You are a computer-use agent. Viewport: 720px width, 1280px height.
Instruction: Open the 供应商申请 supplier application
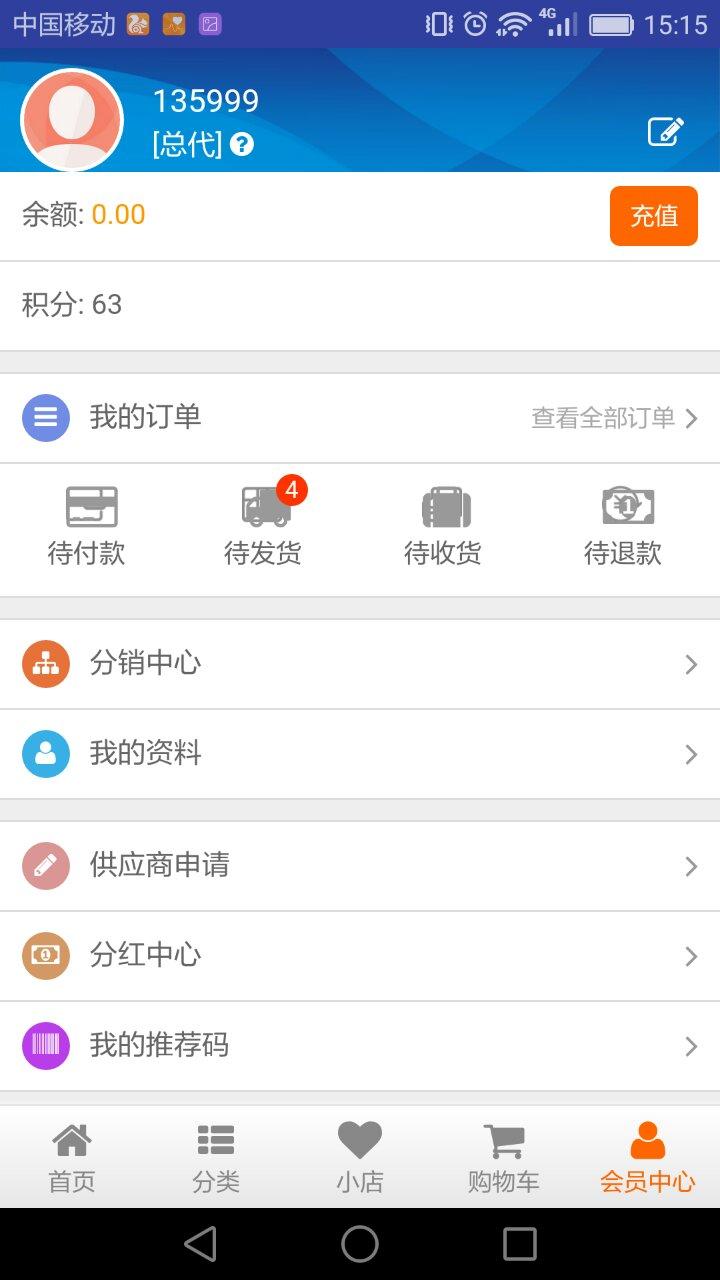(x=360, y=866)
